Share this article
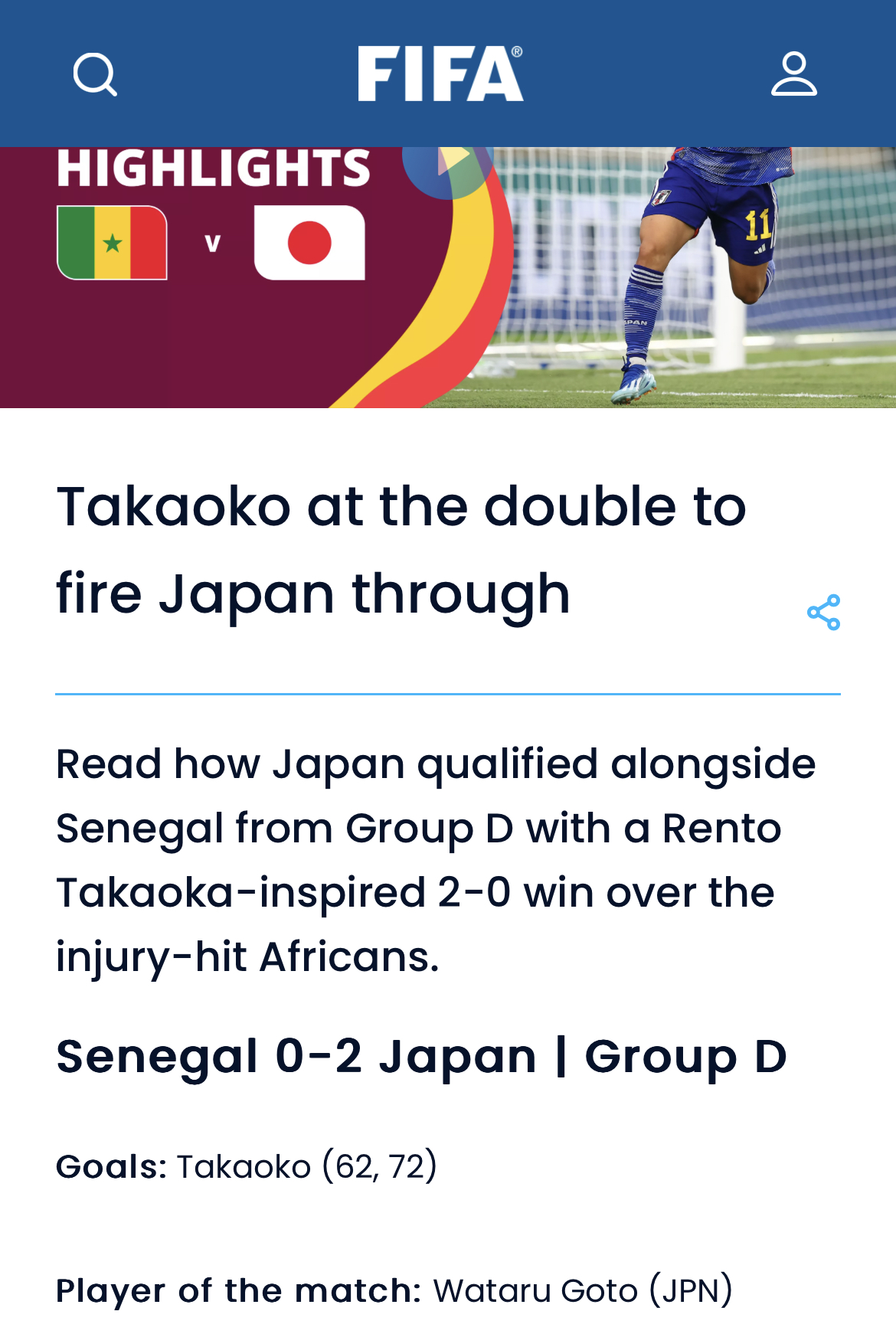 (823, 613)
